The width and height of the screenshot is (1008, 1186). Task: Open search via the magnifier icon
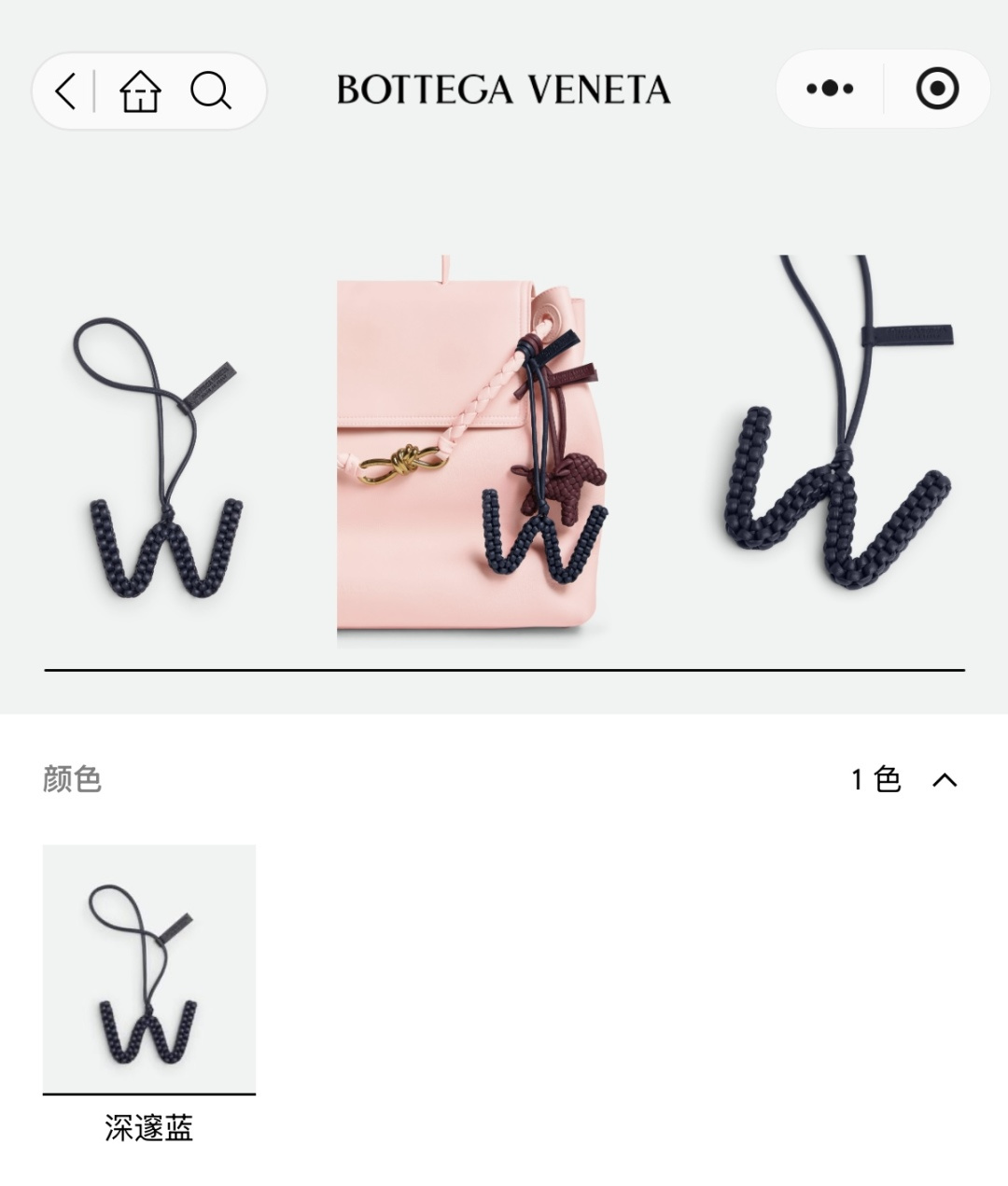(211, 91)
